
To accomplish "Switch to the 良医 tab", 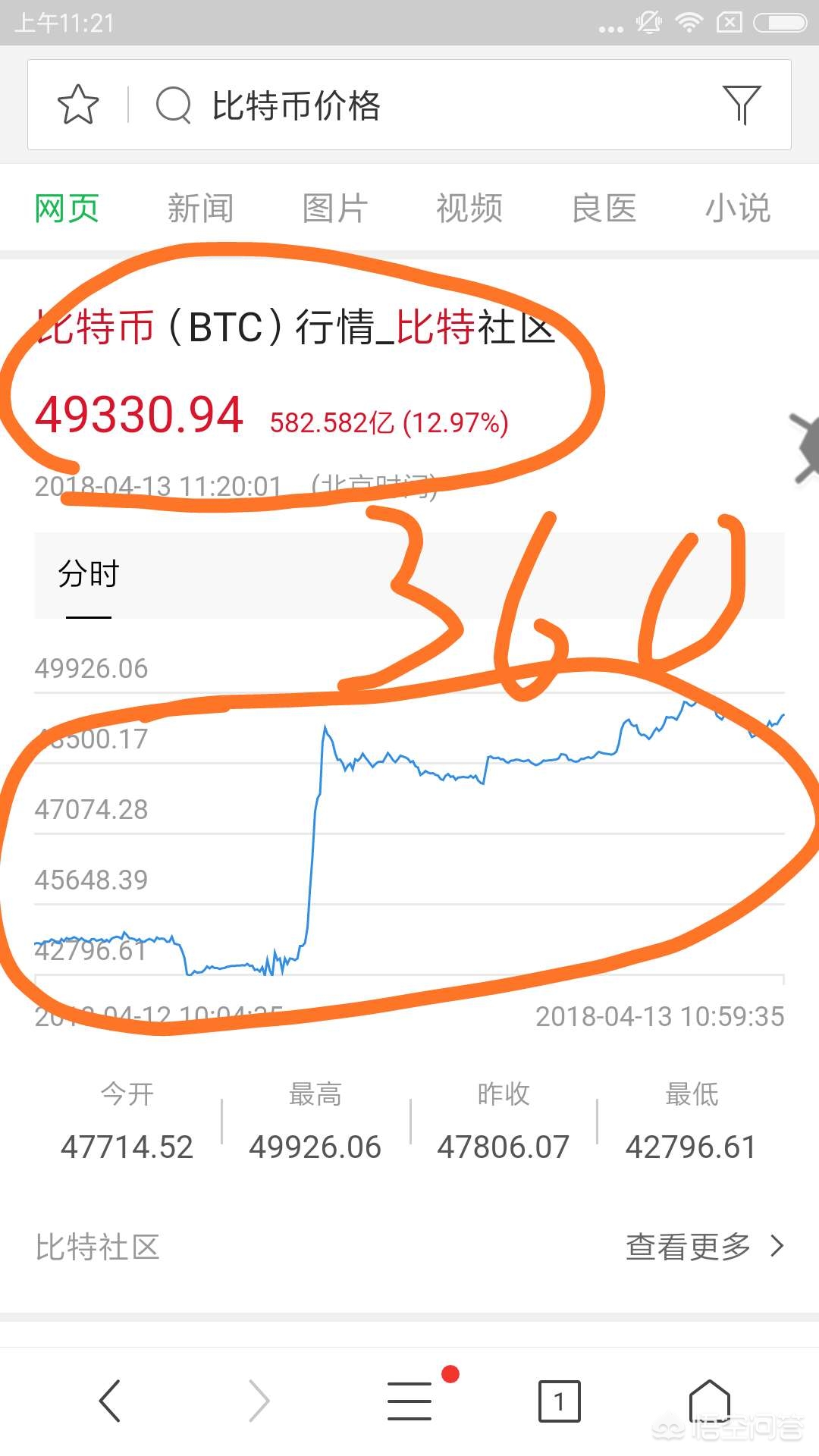I will click(604, 209).
